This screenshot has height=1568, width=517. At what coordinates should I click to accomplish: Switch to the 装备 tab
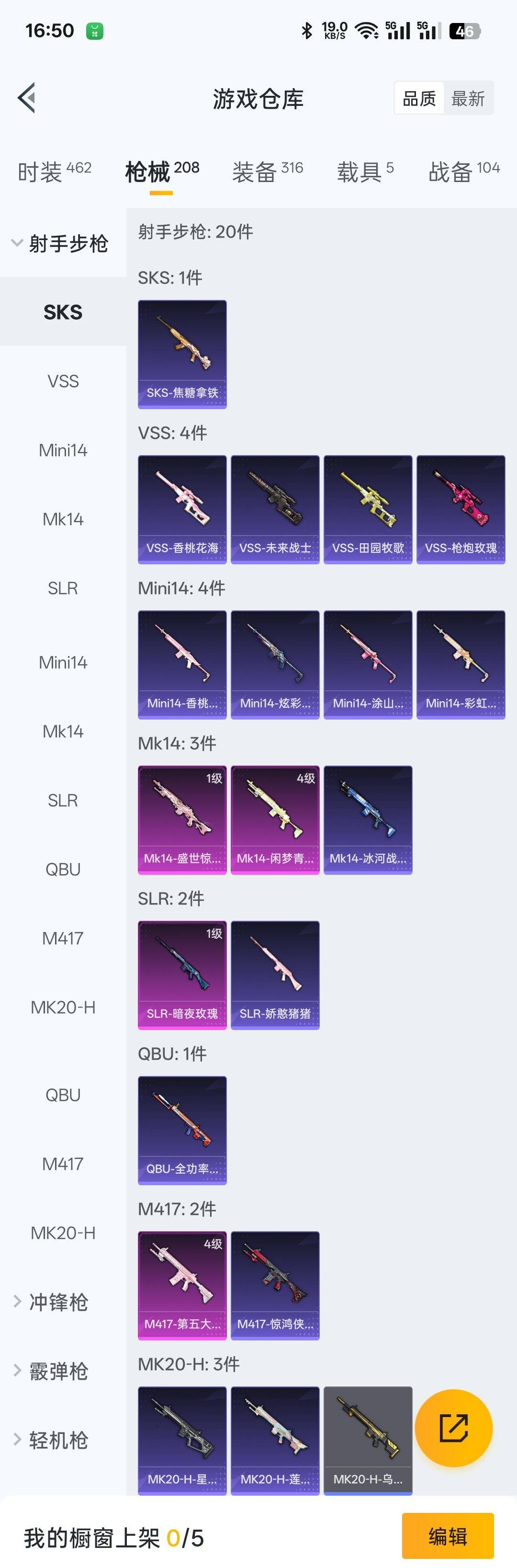tap(267, 172)
